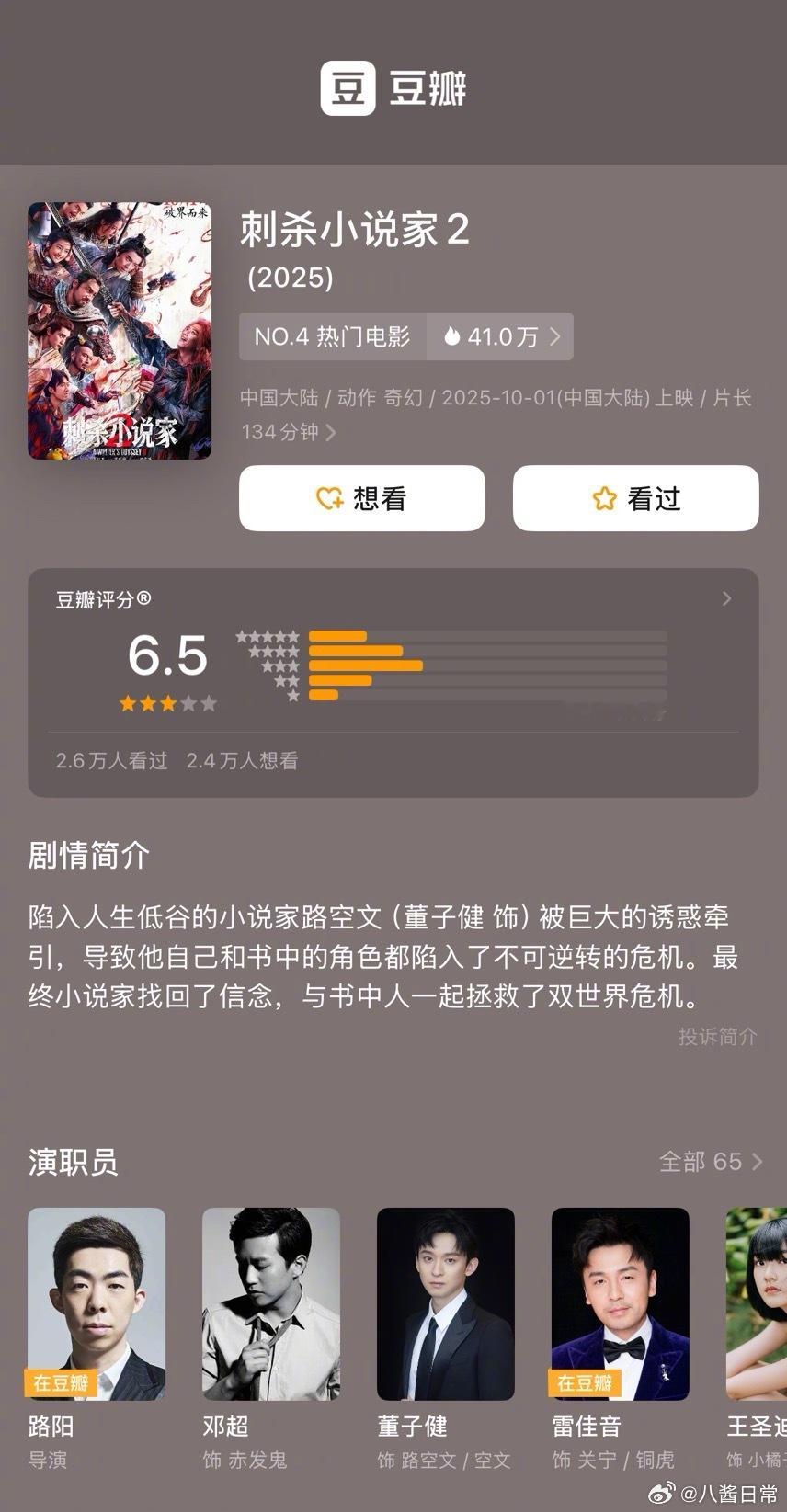The height and width of the screenshot is (1512, 787).
Task: Open the 王圣迪 cast card
Action: point(758,1304)
